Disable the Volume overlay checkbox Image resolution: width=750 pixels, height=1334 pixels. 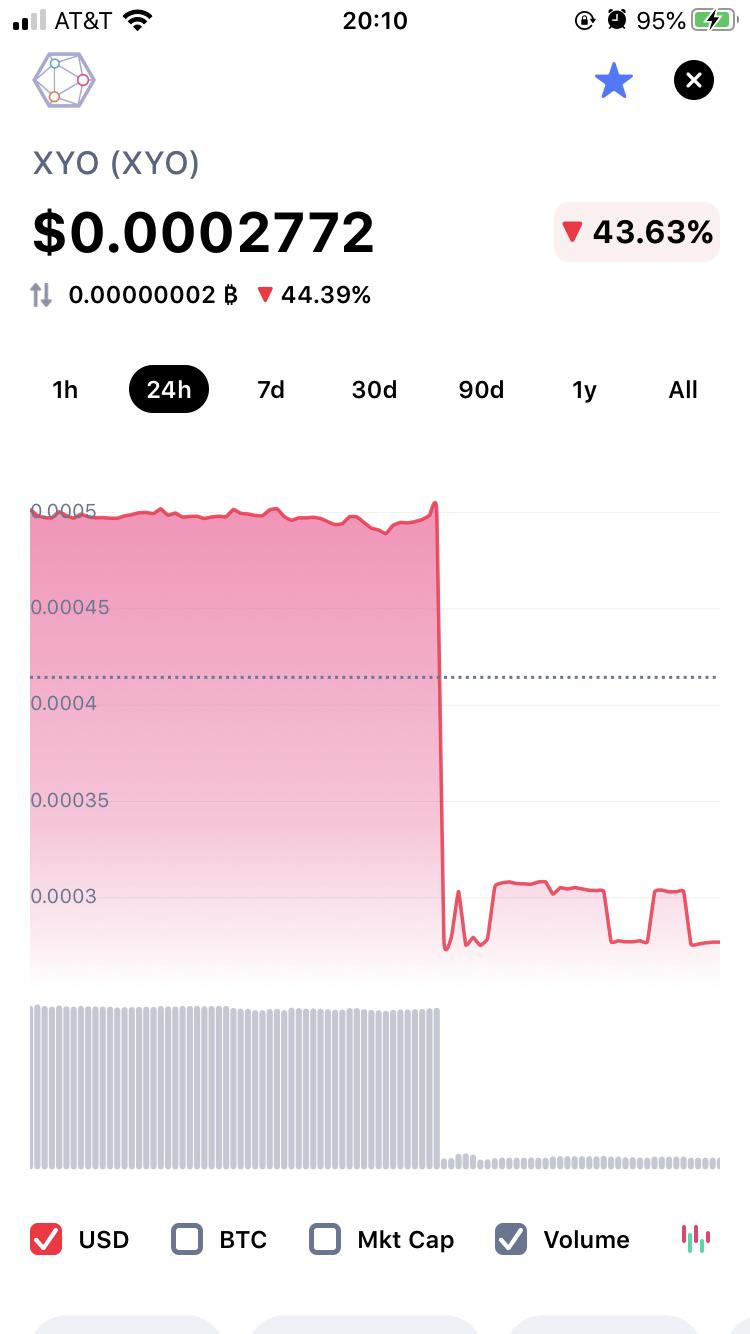coord(510,1239)
